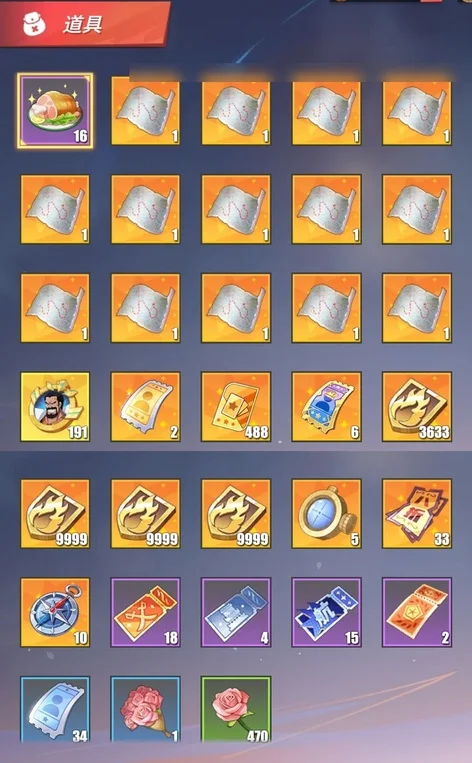Open the character portrait badge item with 191
The width and height of the screenshot is (472, 763).
point(55,407)
